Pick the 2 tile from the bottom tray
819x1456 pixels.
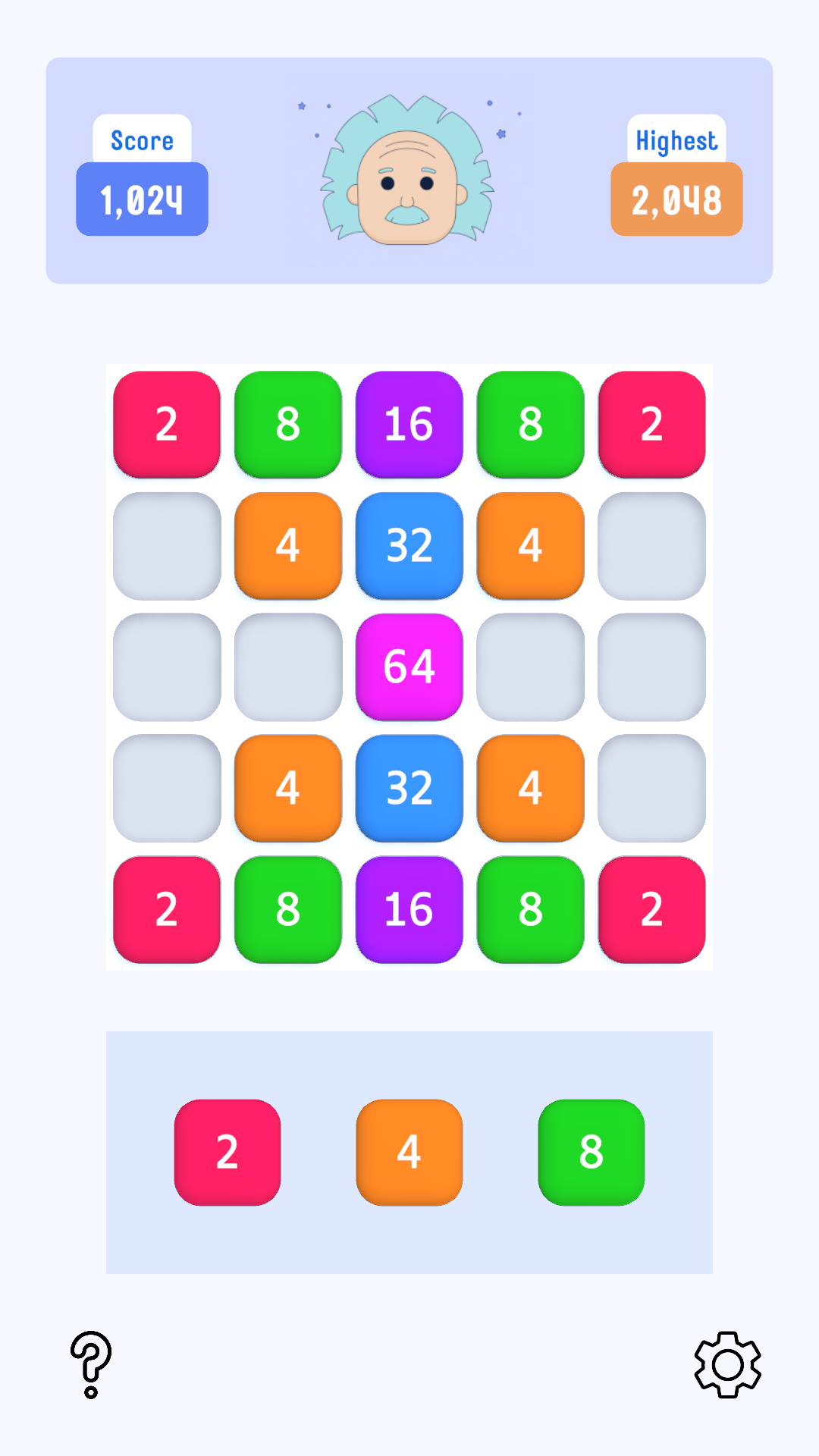pos(227,1153)
